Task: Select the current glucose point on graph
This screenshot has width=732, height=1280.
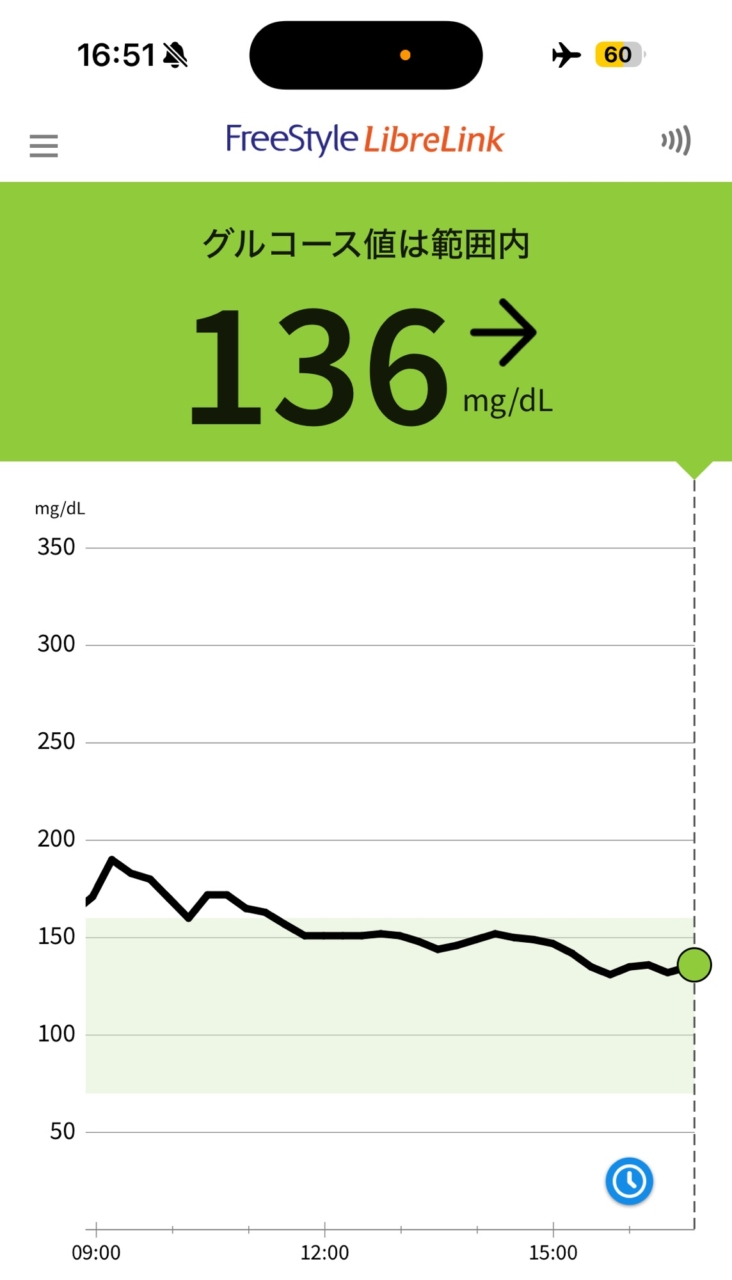Action: pyautogui.click(x=694, y=965)
